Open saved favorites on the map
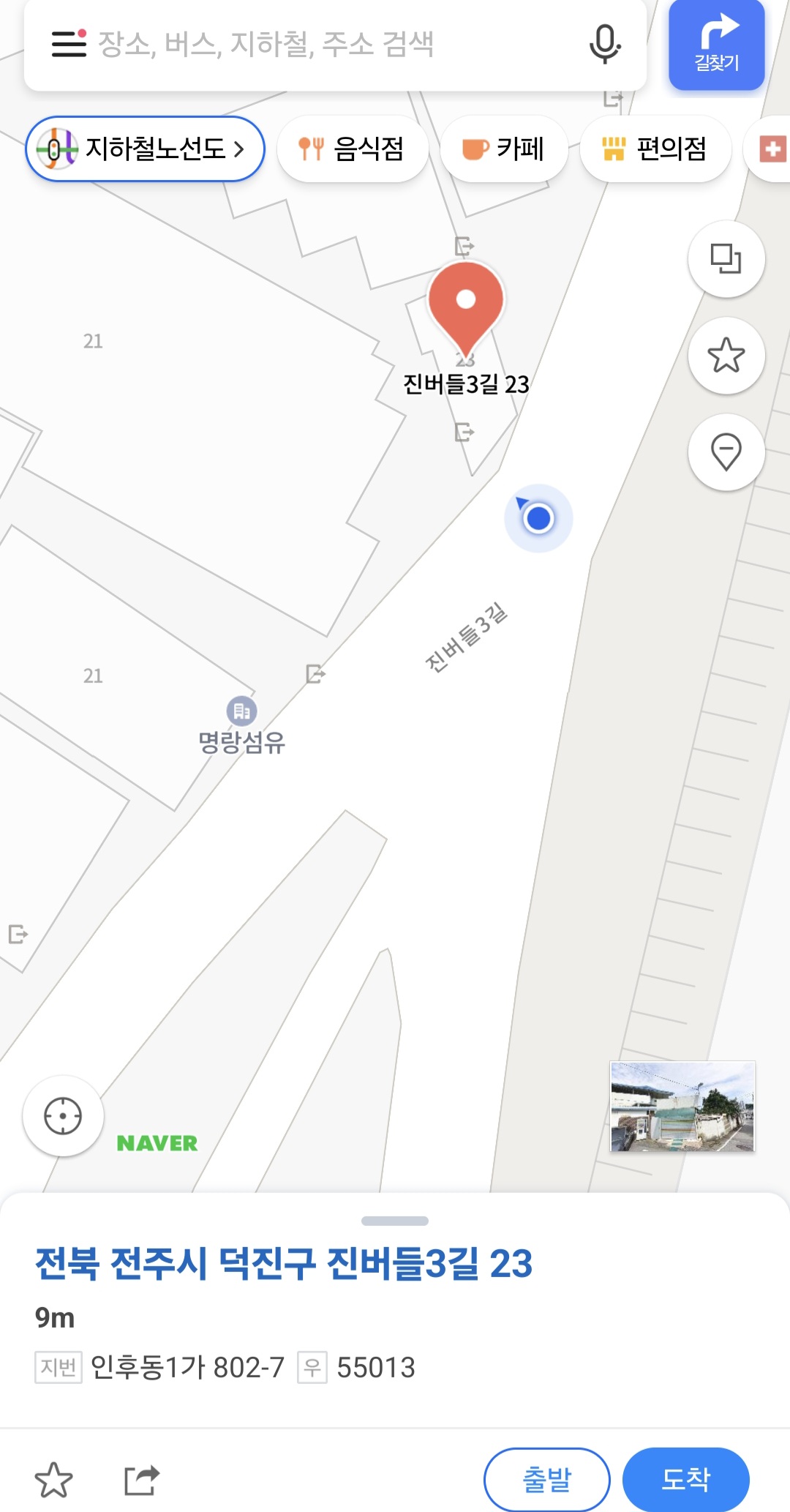The height and width of the screenshot is (1512, 790). point(726,356)
